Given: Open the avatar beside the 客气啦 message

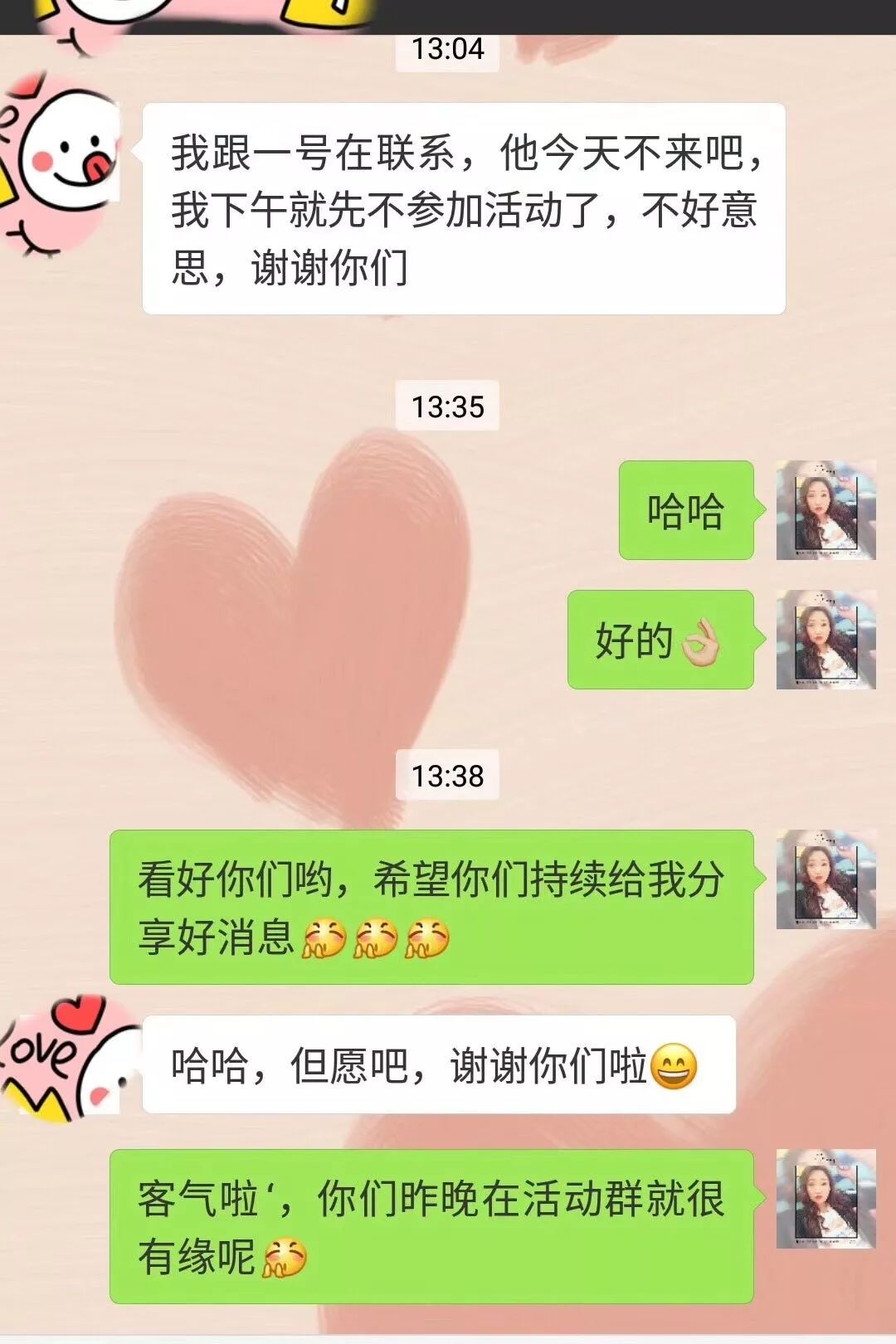Looking at the screenshot, I should coord(825,1199).
